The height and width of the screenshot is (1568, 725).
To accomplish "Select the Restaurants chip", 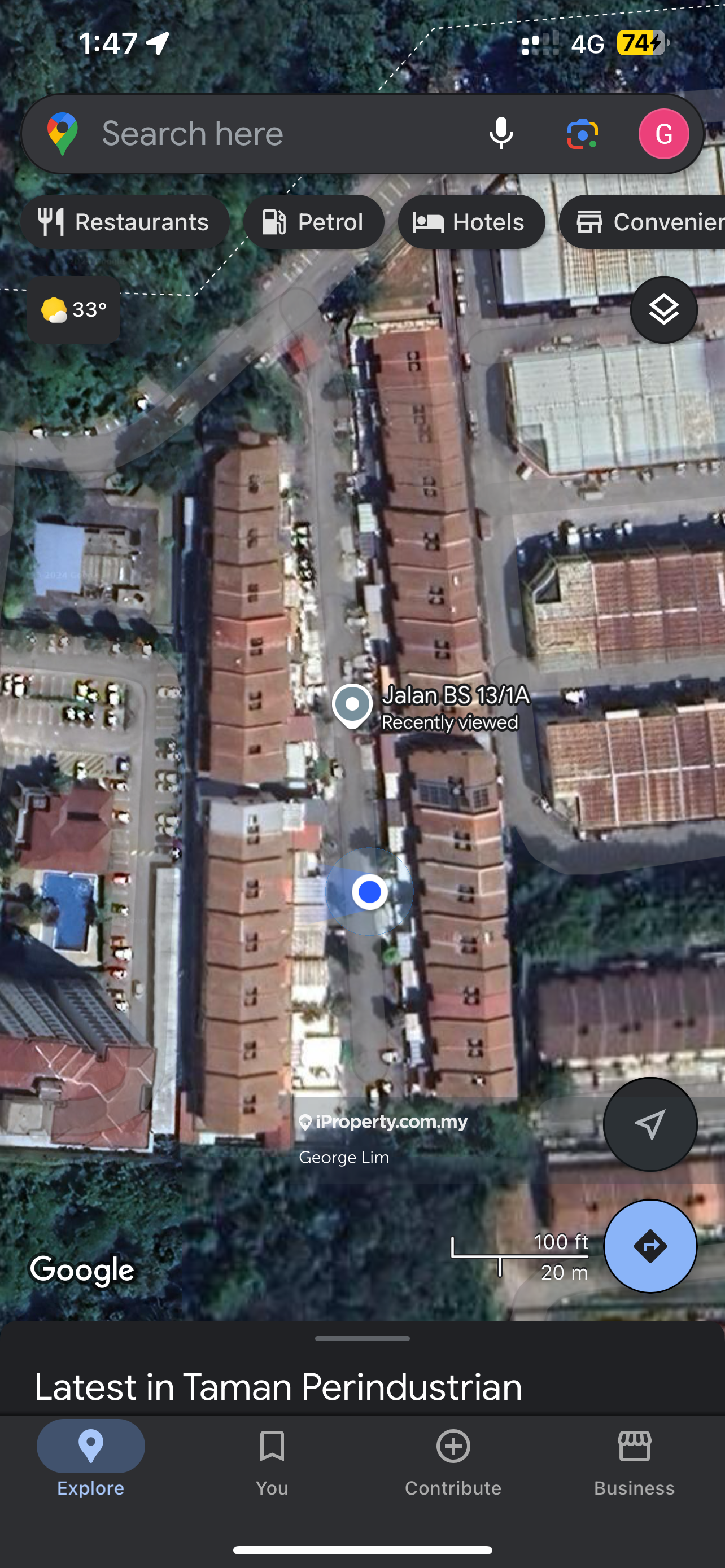I will (x=125, y=222).
